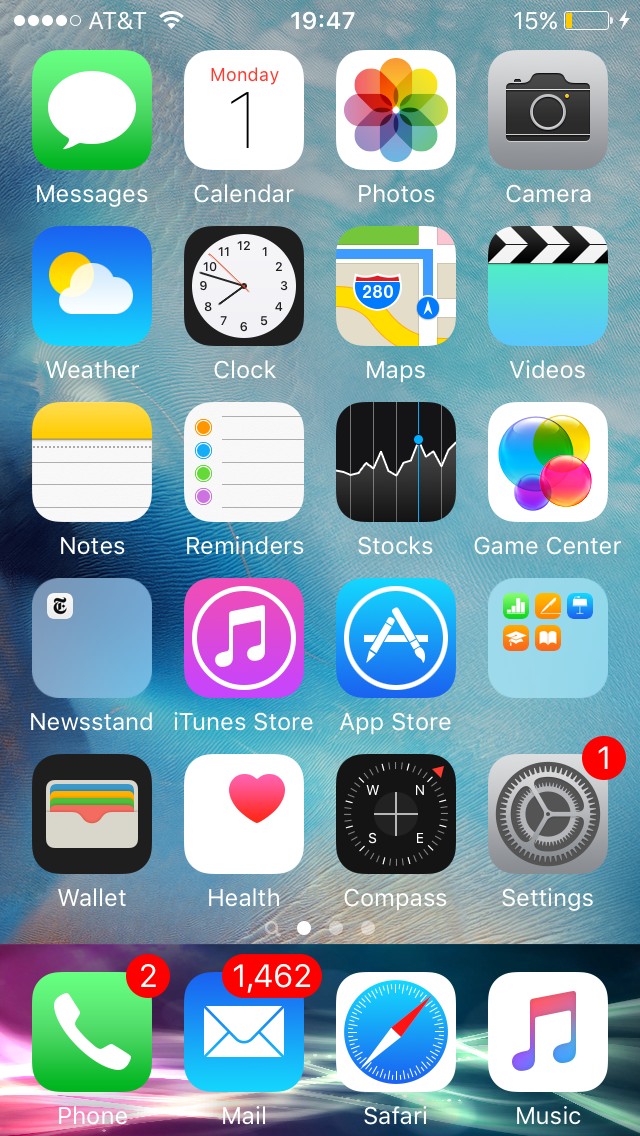Open Settings with one notification badge
Screen dimensions: 640x1136
548,814
